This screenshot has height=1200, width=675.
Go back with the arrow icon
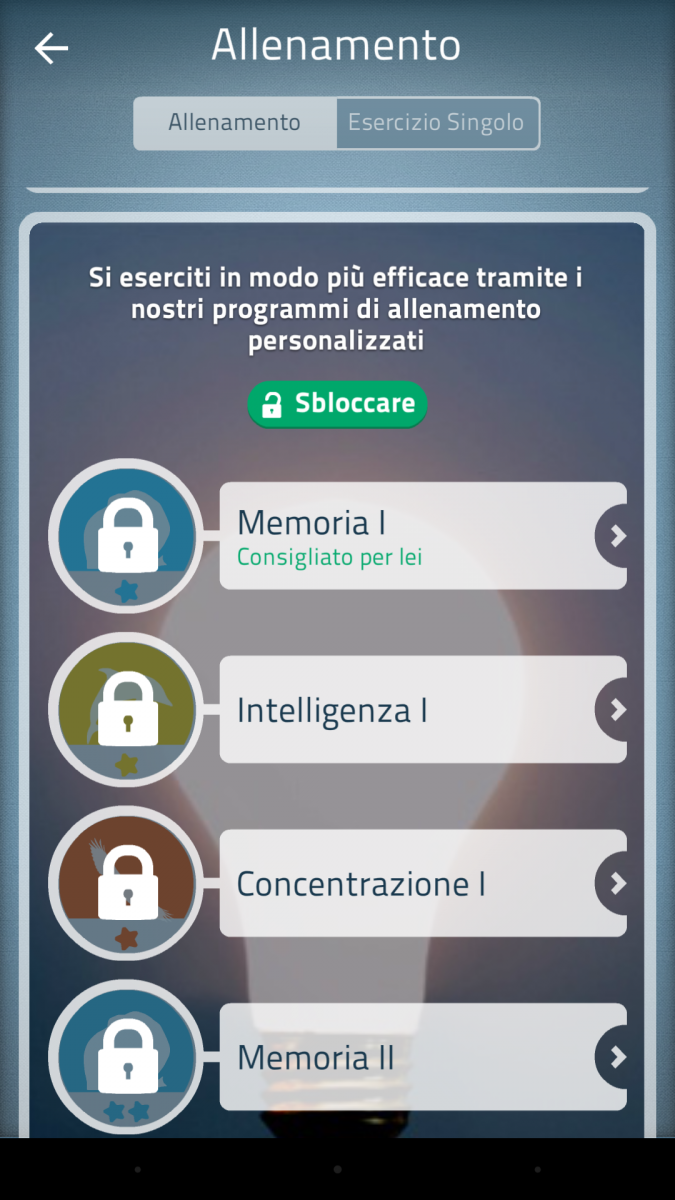tap(51, 48)
